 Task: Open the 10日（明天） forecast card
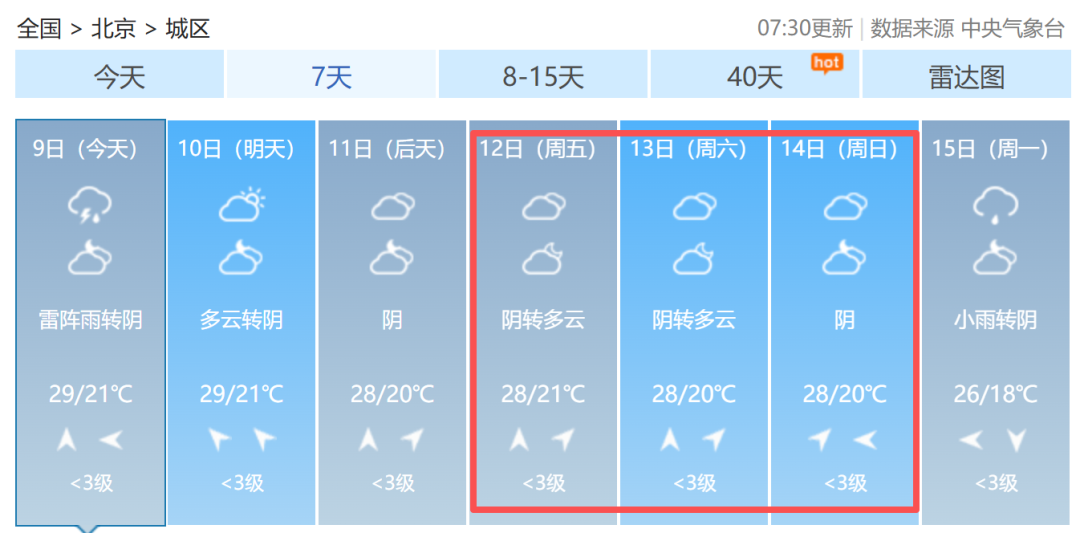click(241, 320)
